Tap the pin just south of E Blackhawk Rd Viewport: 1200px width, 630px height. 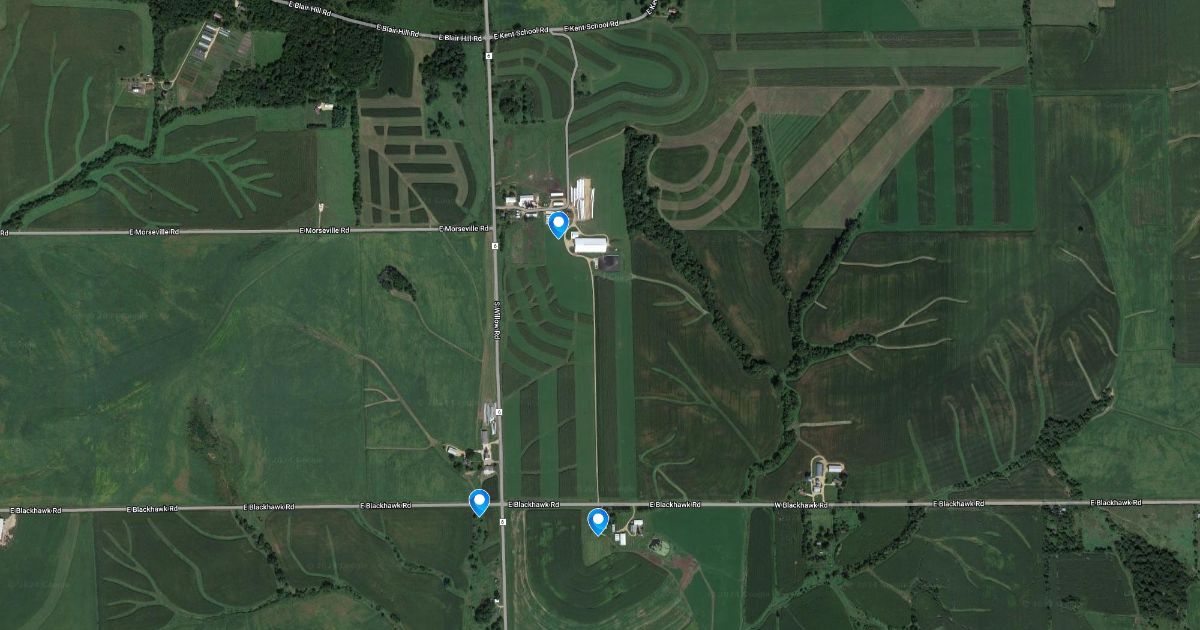(x=598, y=520)
